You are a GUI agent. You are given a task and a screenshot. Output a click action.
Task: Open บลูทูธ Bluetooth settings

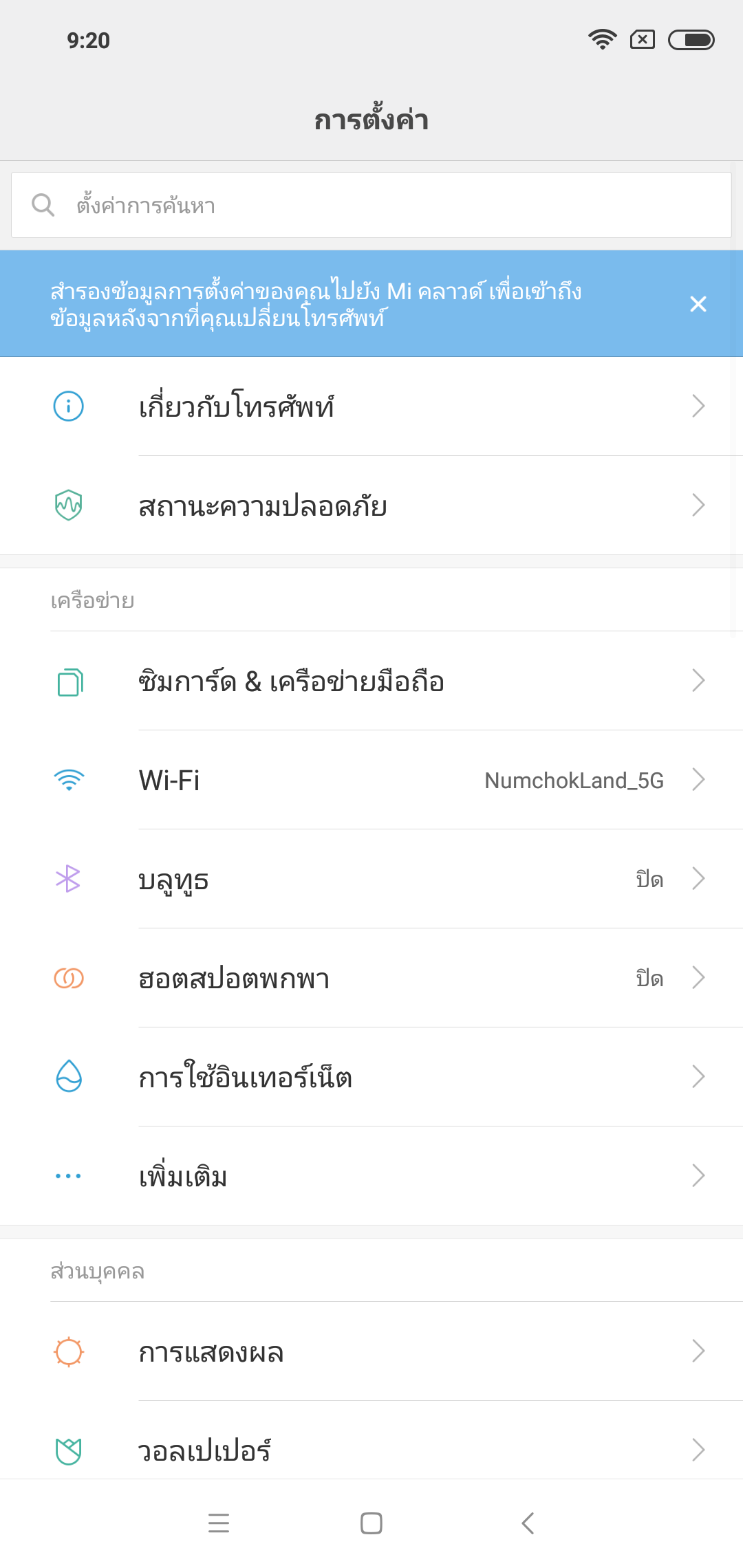tap(371, 879)
